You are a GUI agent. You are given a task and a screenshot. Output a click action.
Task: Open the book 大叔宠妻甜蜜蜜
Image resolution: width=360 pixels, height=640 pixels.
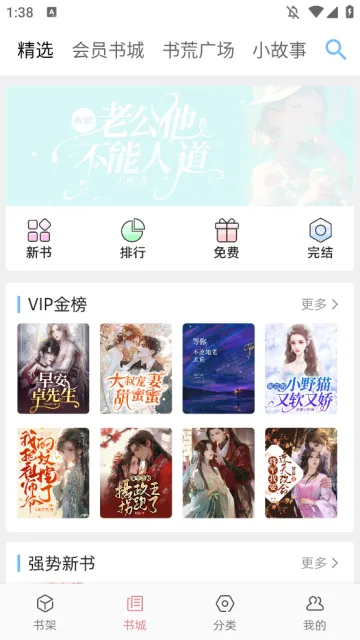coord(136,369)
